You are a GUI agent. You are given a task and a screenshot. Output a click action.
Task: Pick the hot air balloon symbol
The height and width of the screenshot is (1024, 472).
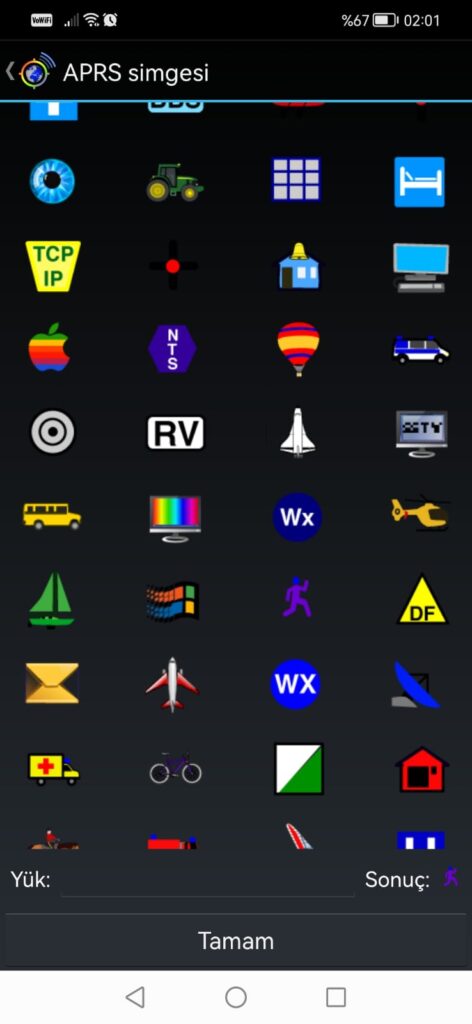[298, 349]
